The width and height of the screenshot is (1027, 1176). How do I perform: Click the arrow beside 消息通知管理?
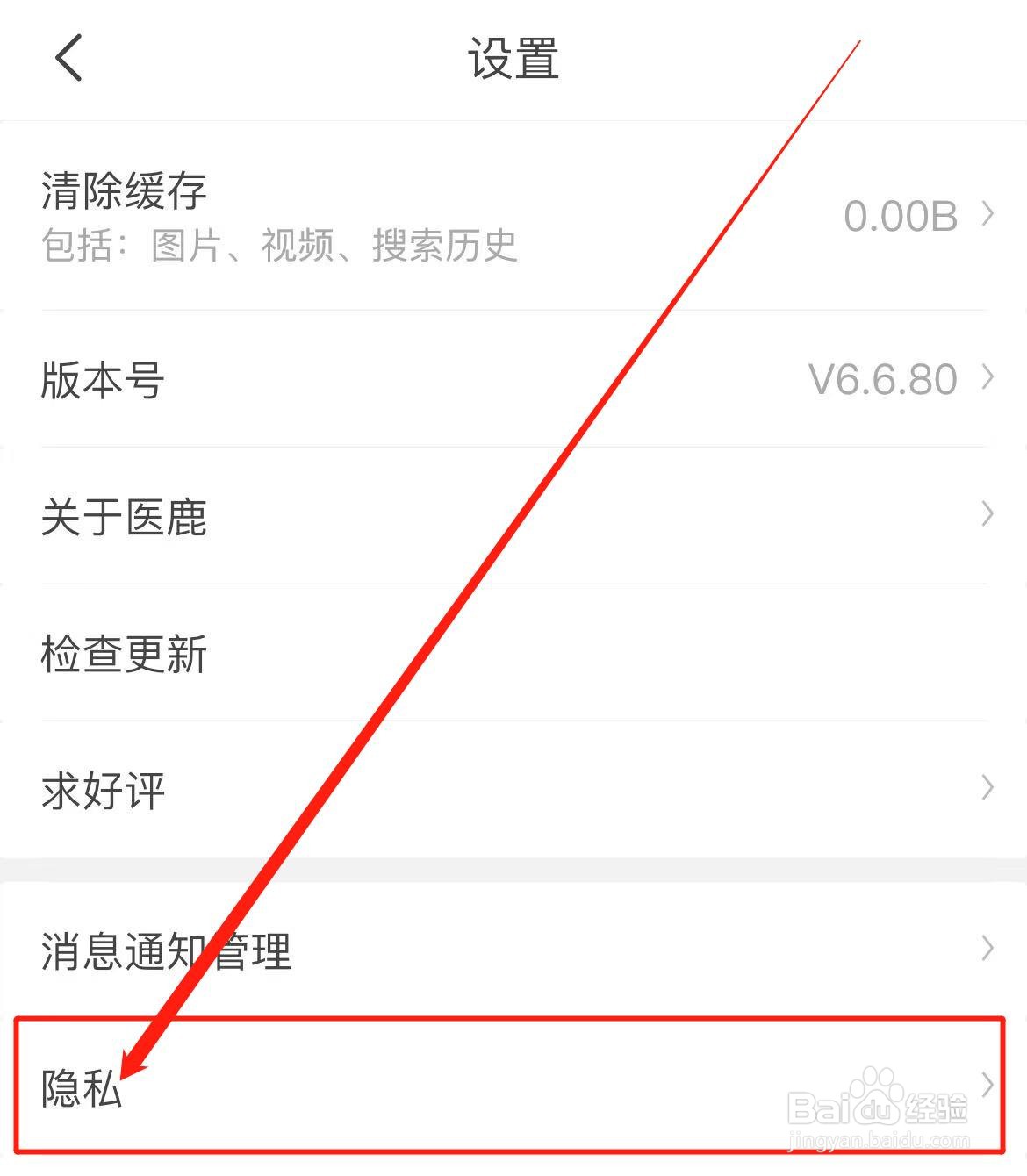coord(986,949)
